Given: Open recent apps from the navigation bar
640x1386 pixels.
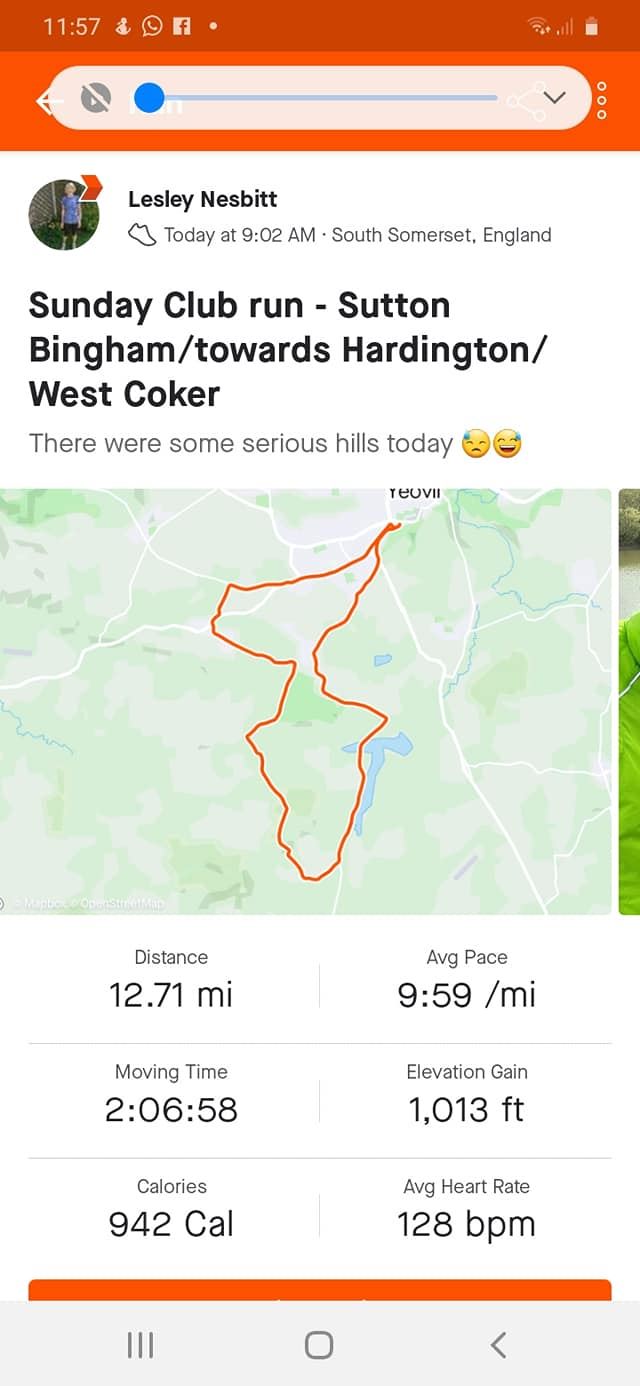Looking at the screenshot, I should [x=141, y=1345].
